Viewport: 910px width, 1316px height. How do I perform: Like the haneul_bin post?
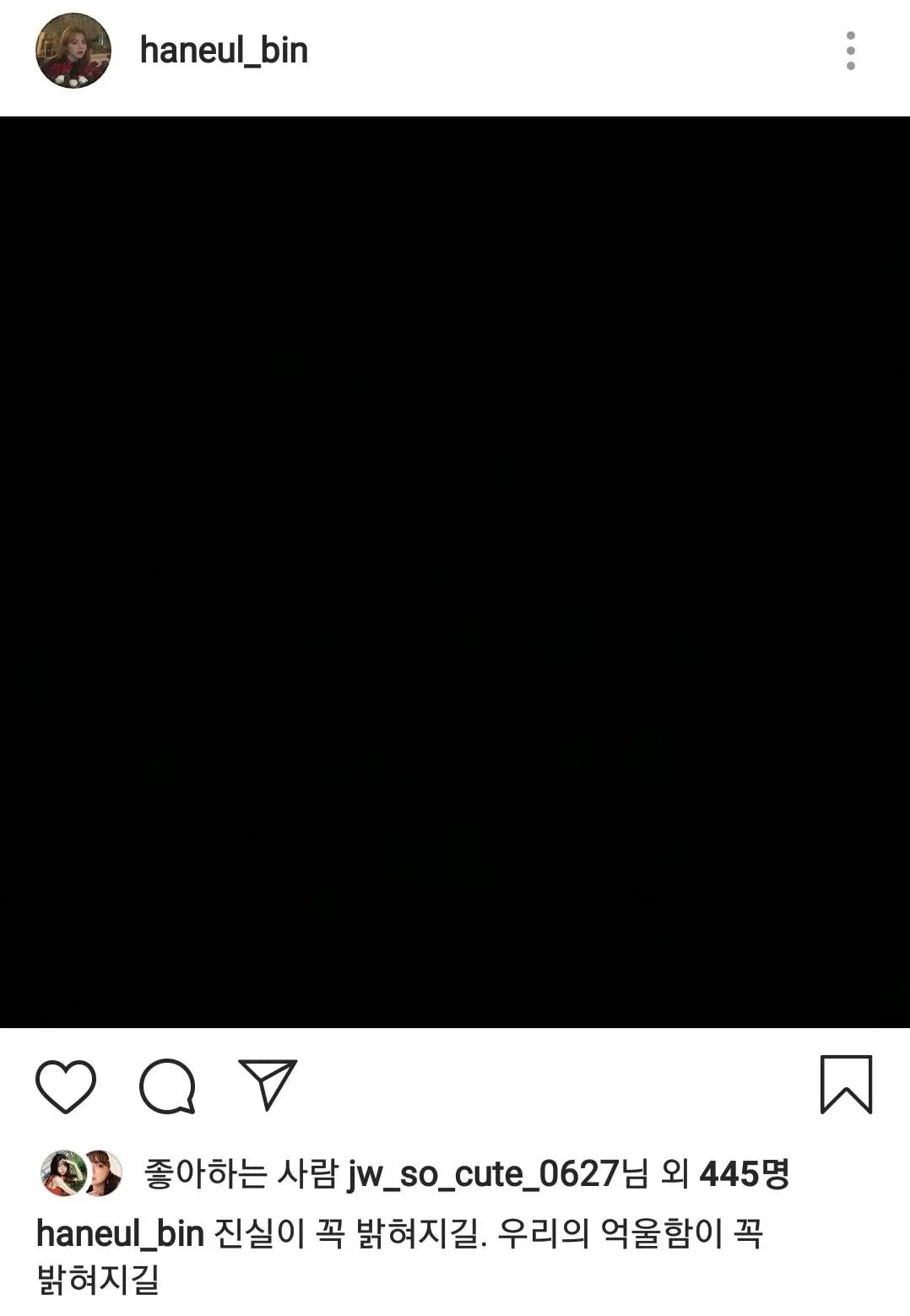(66, 1086)
